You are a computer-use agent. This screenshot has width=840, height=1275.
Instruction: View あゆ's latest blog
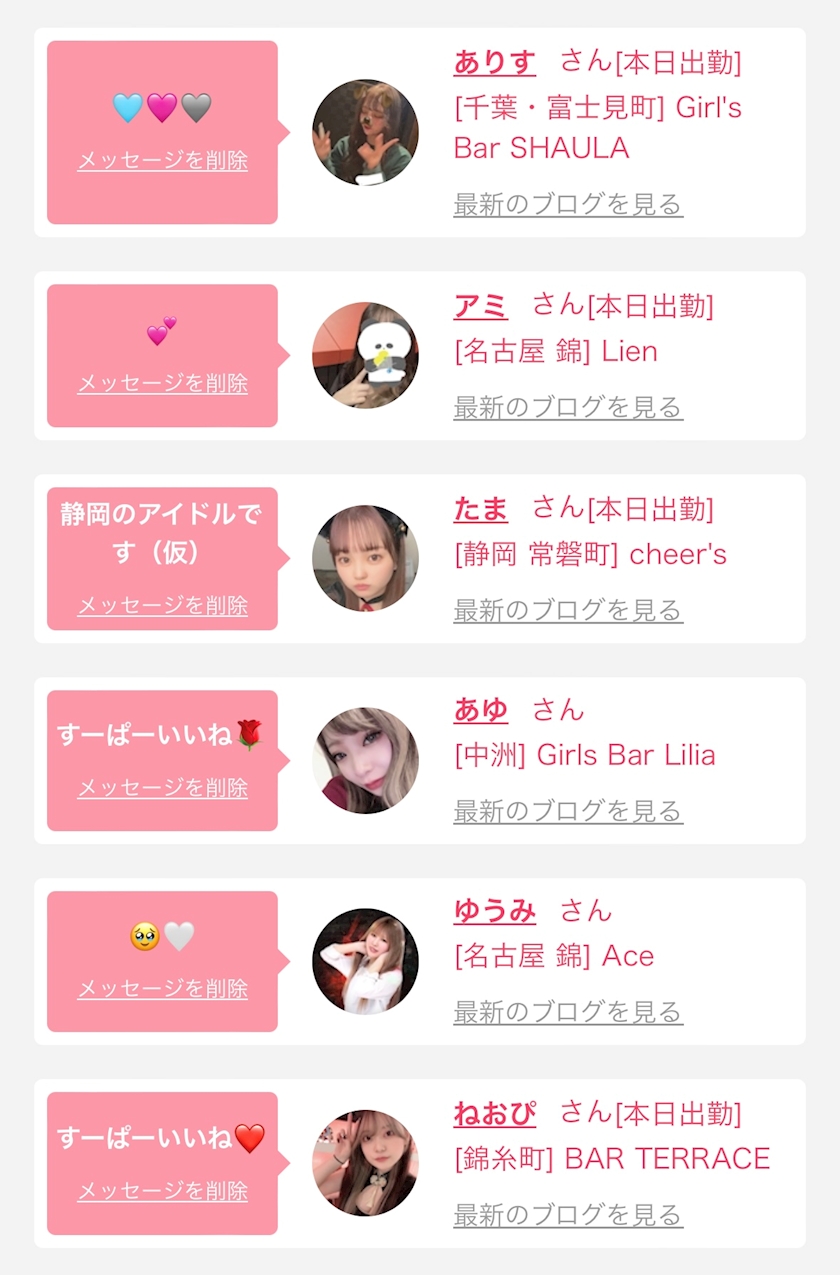pos(567,811)
